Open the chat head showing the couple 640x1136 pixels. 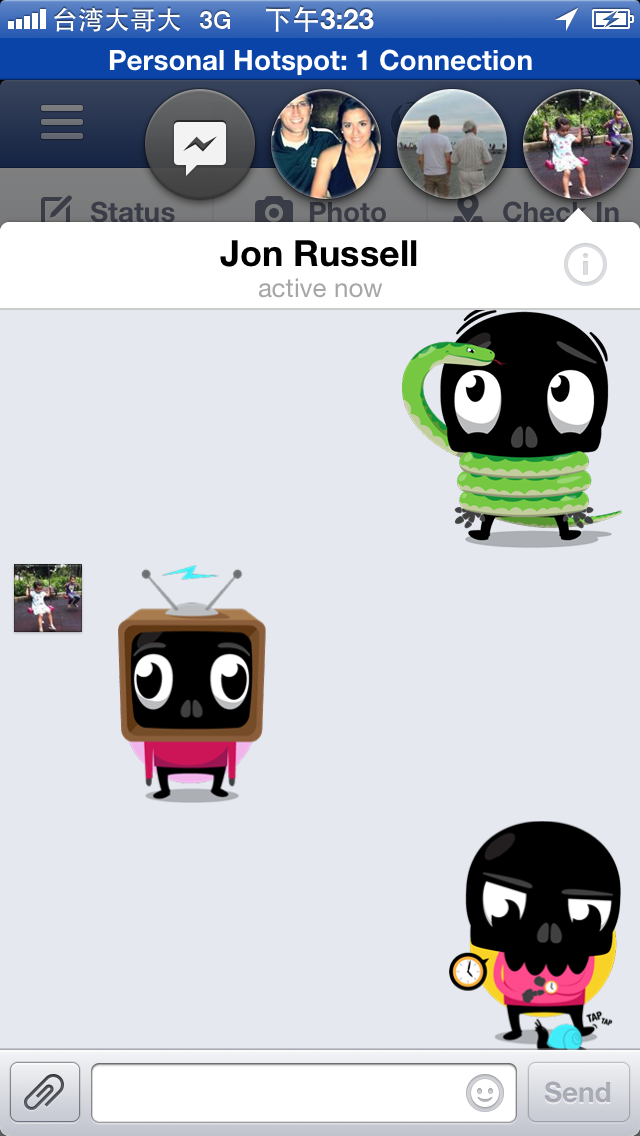pos(326,145)
